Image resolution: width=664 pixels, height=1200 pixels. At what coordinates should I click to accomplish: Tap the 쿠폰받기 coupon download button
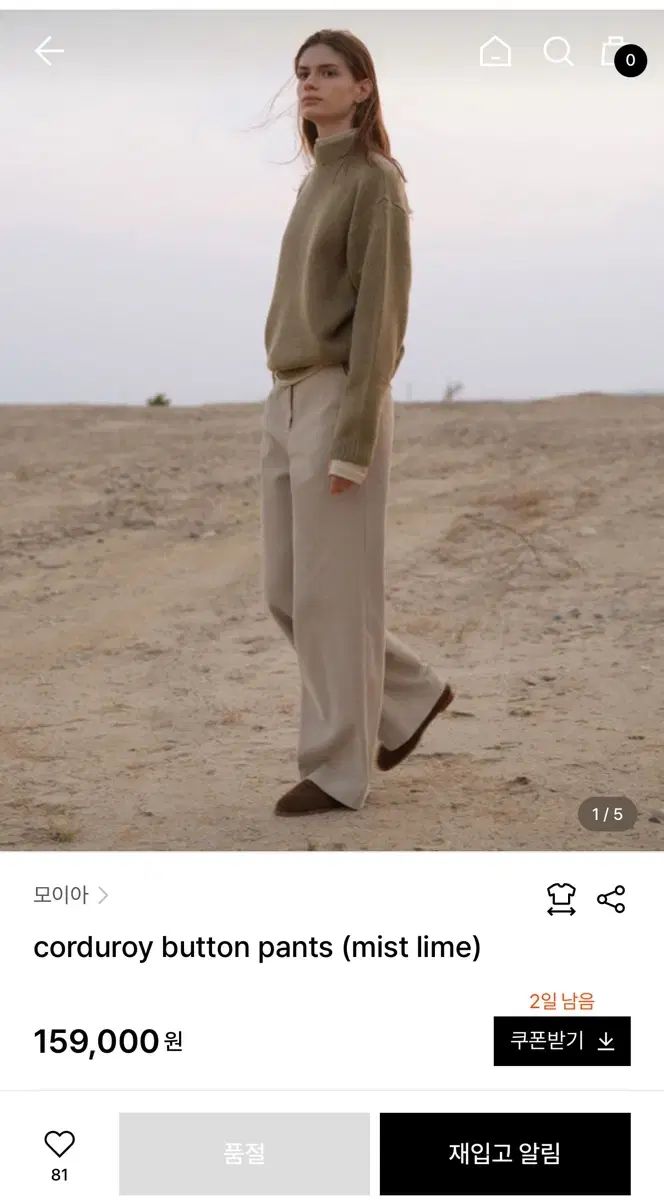pyautogui.click(x=562, y=1041)
